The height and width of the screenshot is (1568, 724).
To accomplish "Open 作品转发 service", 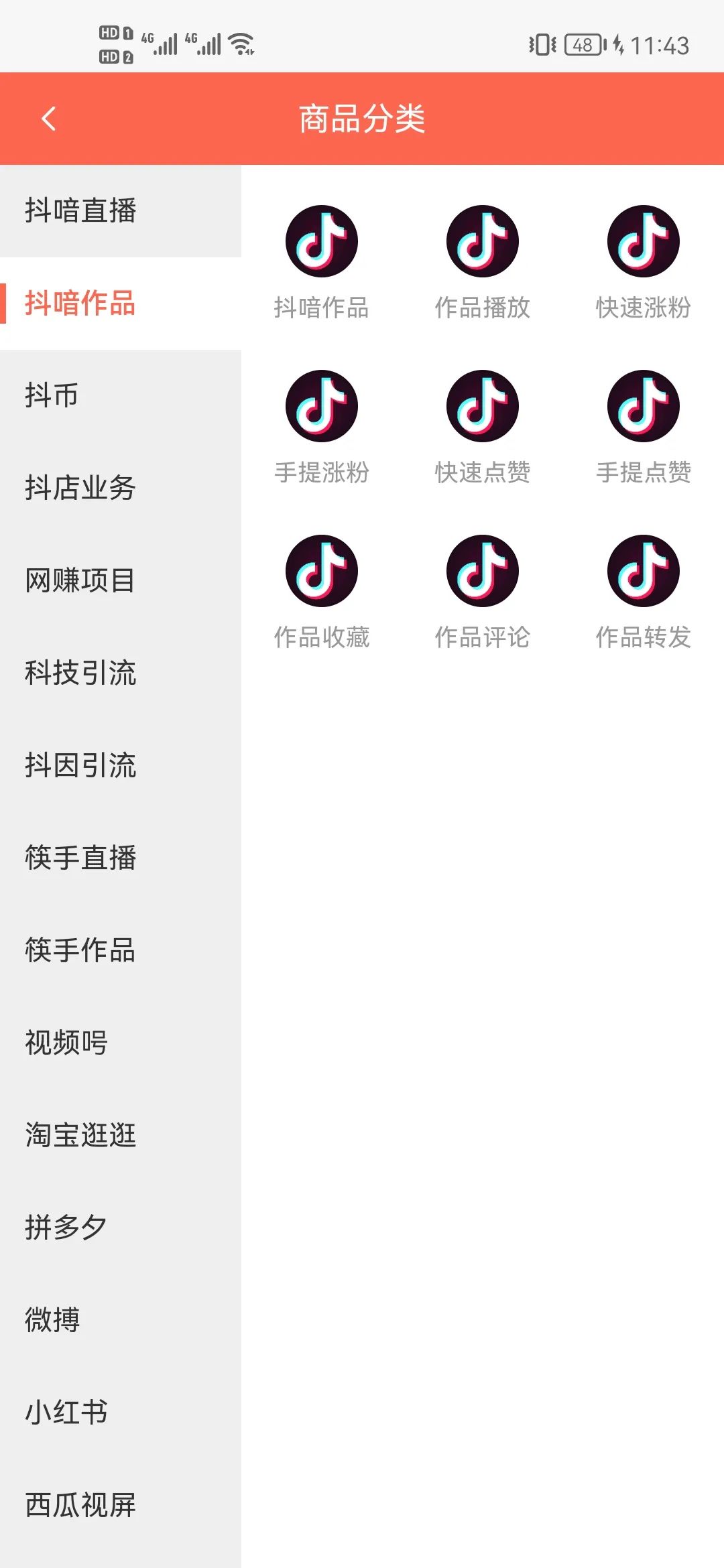I will (x=644, y=591).
